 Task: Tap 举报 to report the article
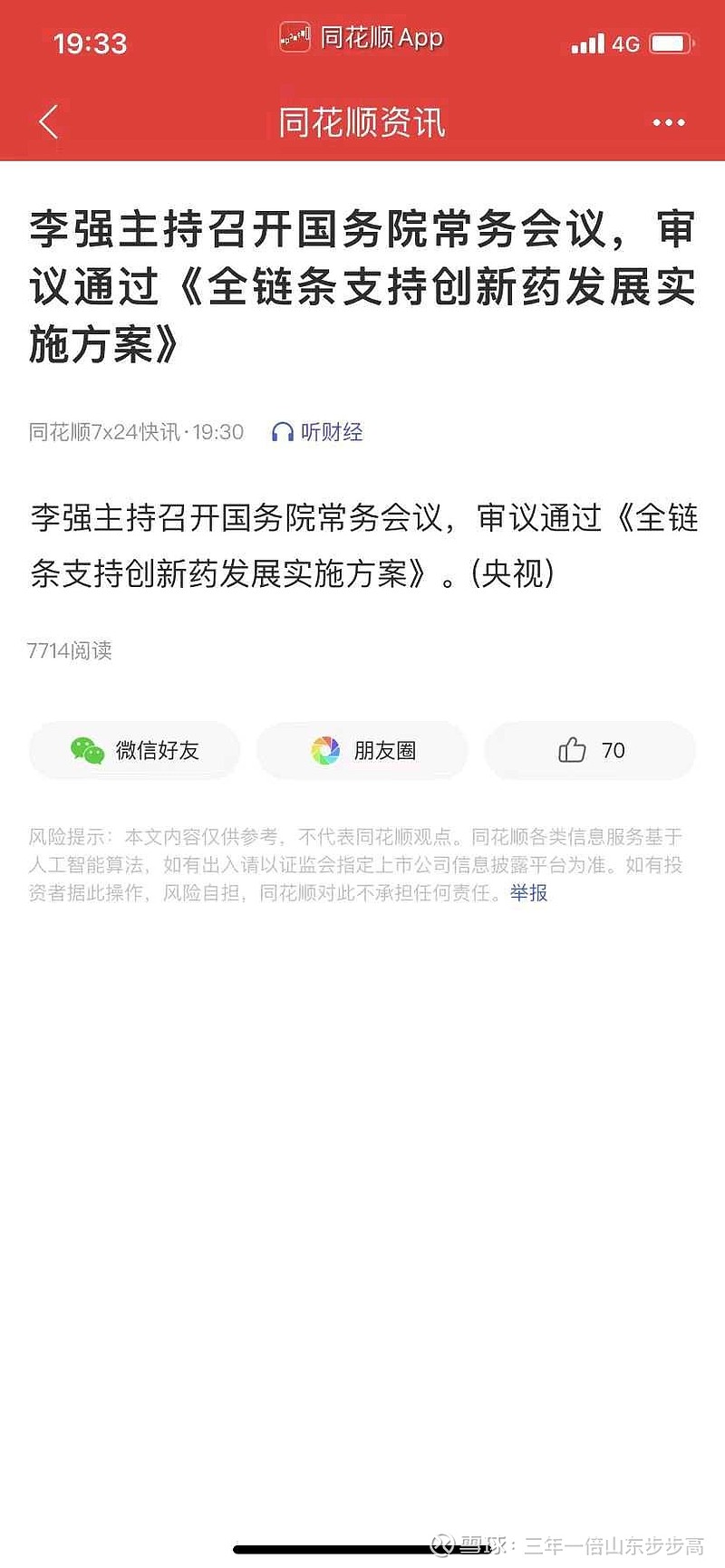pyautogui.click(x=528, y=894)
